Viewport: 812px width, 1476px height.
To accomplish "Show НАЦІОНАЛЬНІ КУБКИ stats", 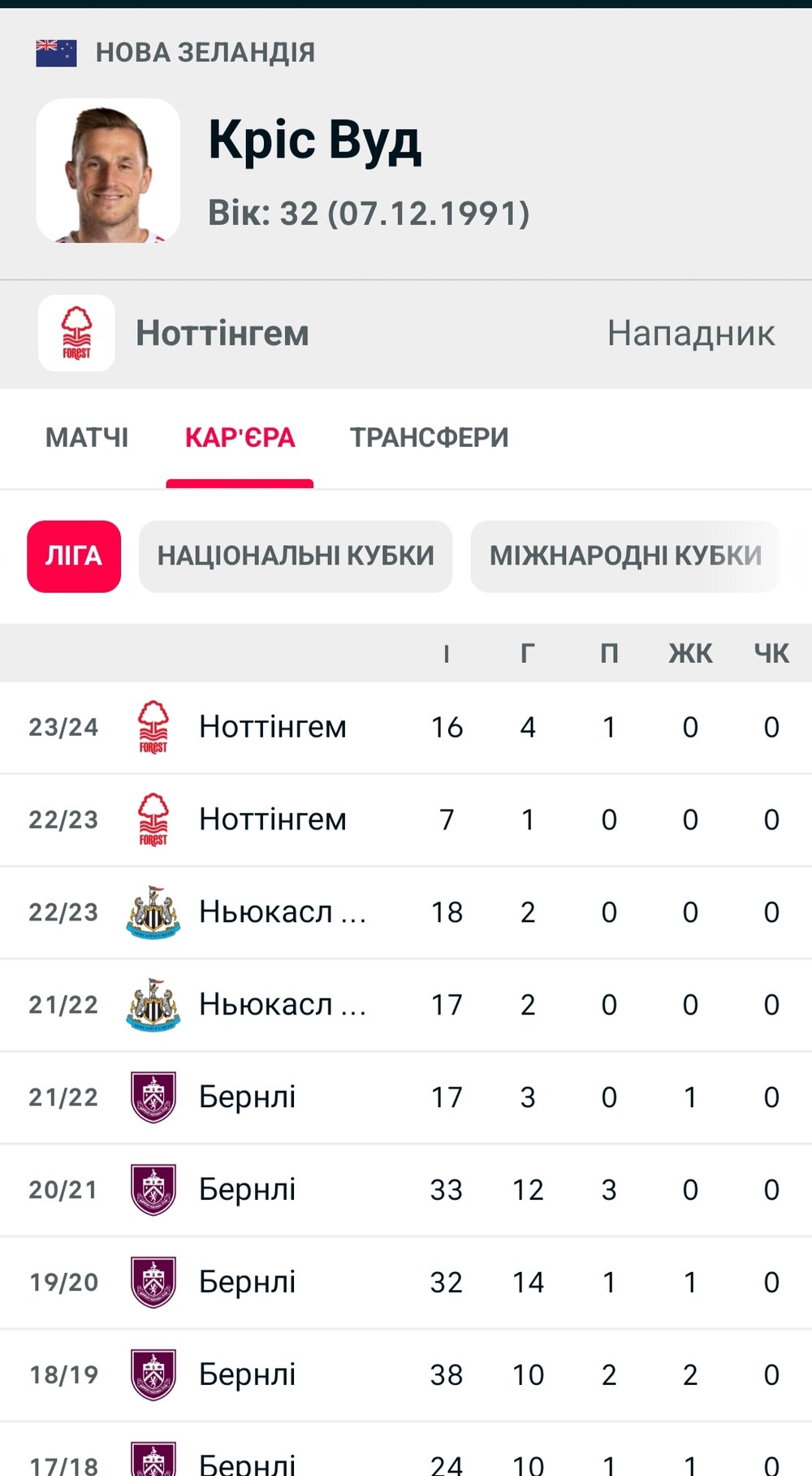I will click(296, 556).
